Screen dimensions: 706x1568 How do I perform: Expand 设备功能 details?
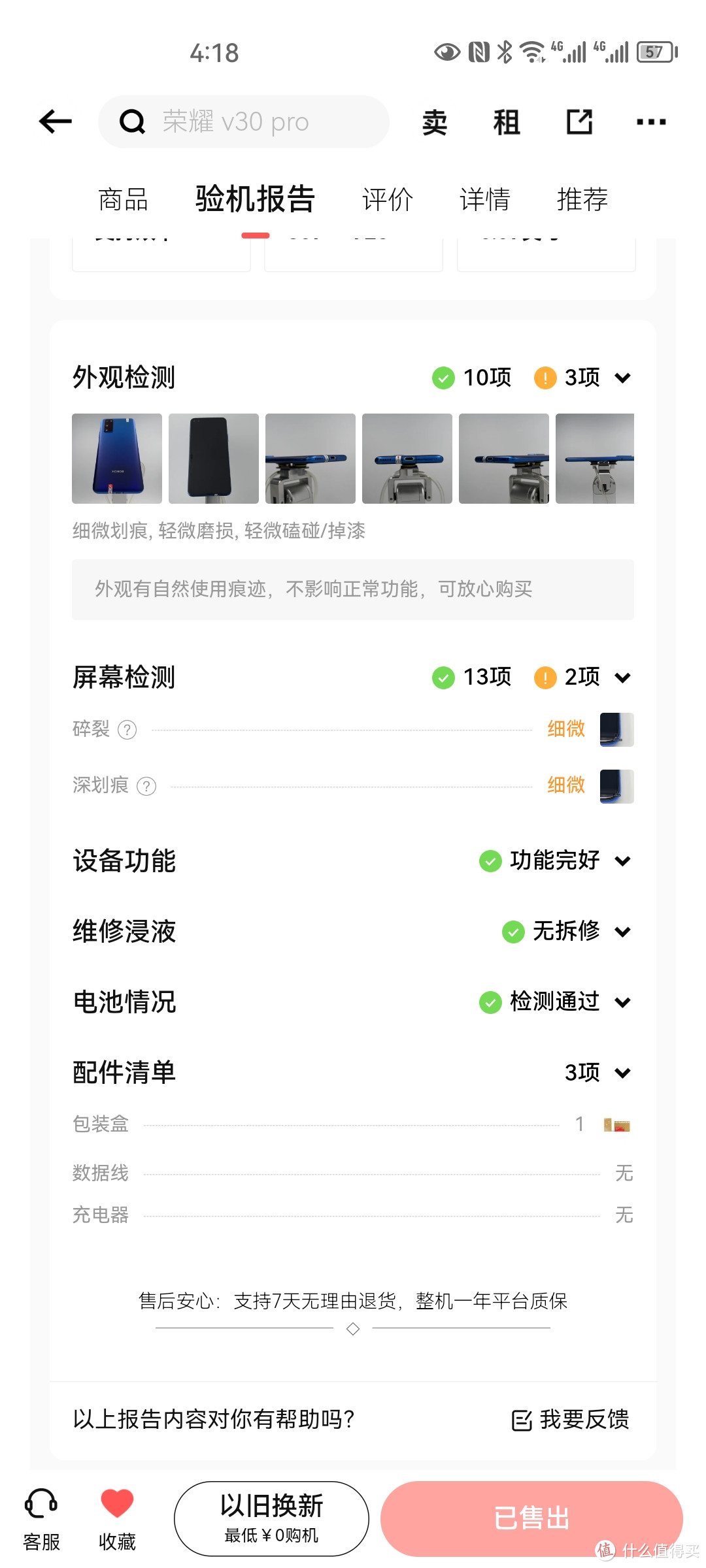pyautogui.click(x=623, y=861)
